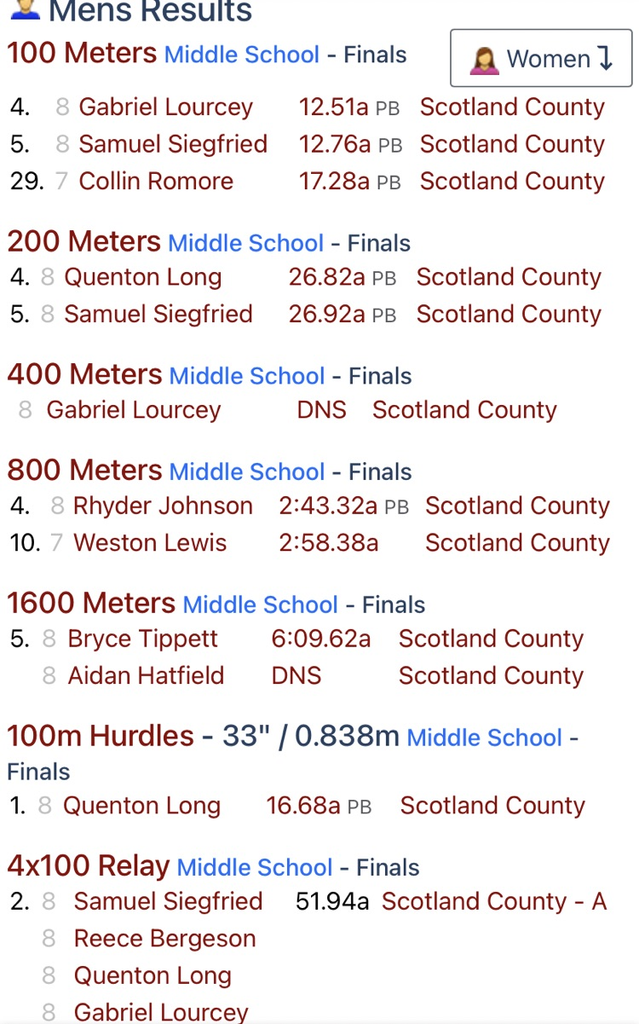Open the 4x100 Relay event link

[88, 867]
